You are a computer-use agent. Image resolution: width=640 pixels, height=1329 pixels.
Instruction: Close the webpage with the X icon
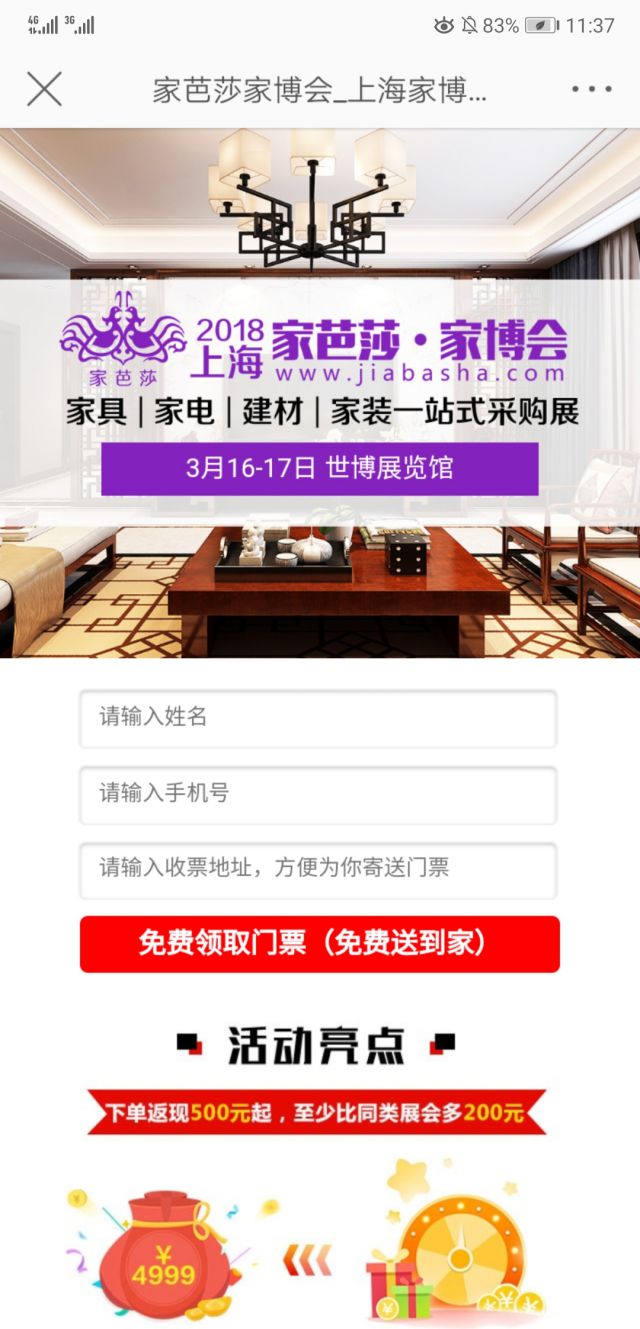click(x=44, y=89)
